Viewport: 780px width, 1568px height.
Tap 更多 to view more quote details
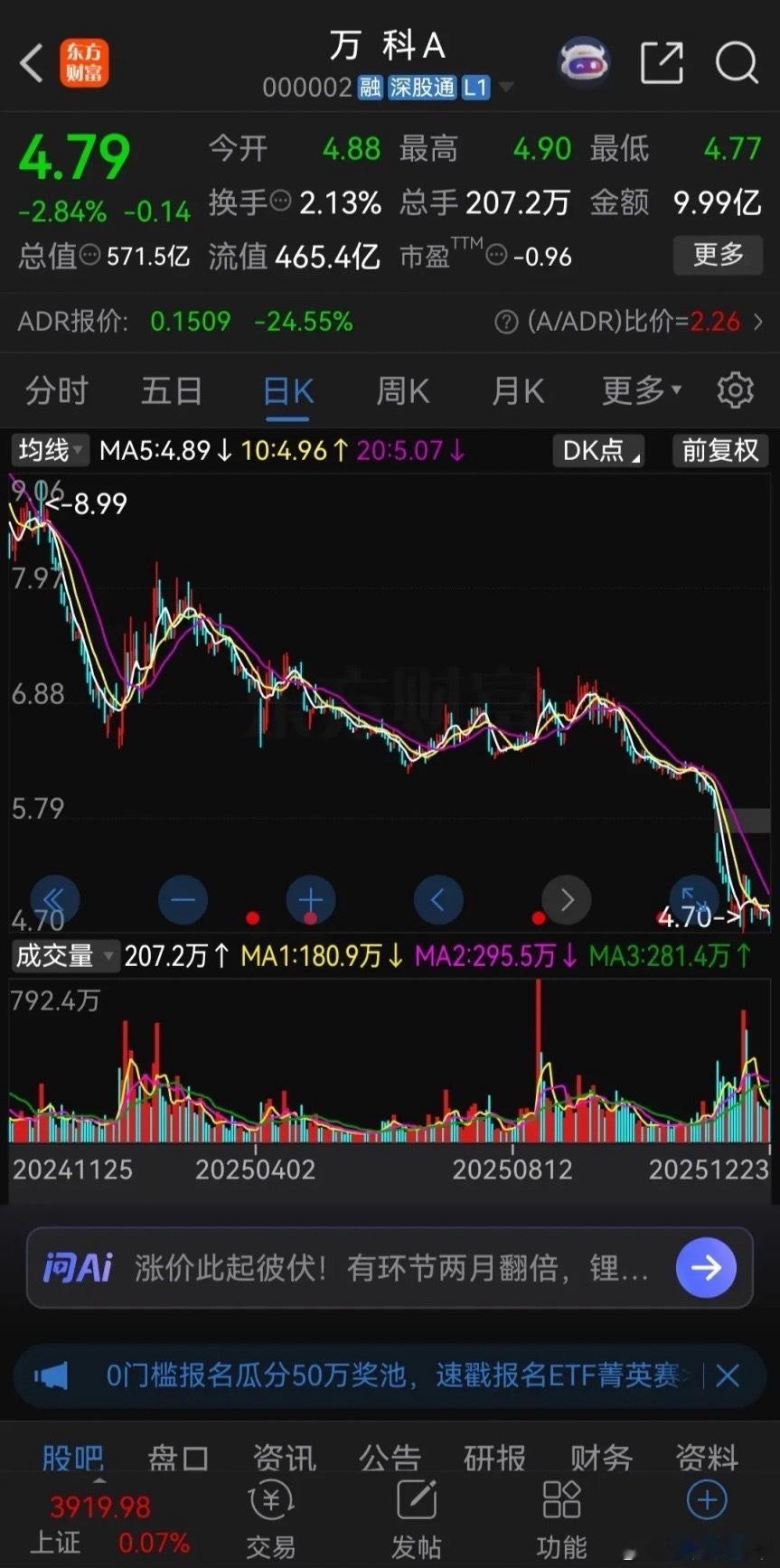point(718,256)
